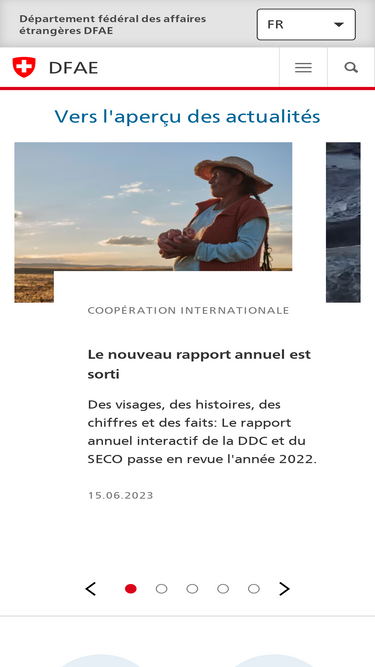Open the FR language dropdown

pos(306,25)
